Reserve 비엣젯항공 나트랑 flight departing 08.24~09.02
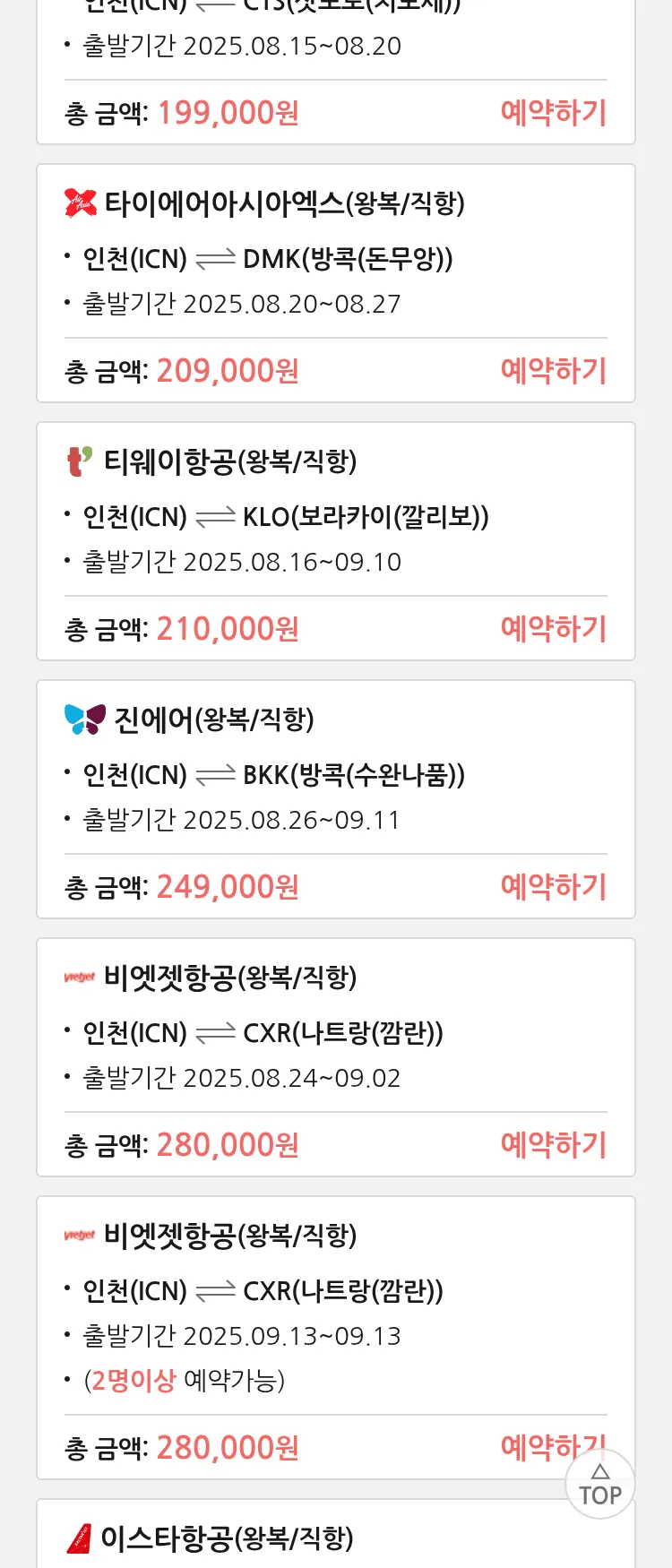Viewport: 672px width, 1568px height. click(x=553, y=1145)
